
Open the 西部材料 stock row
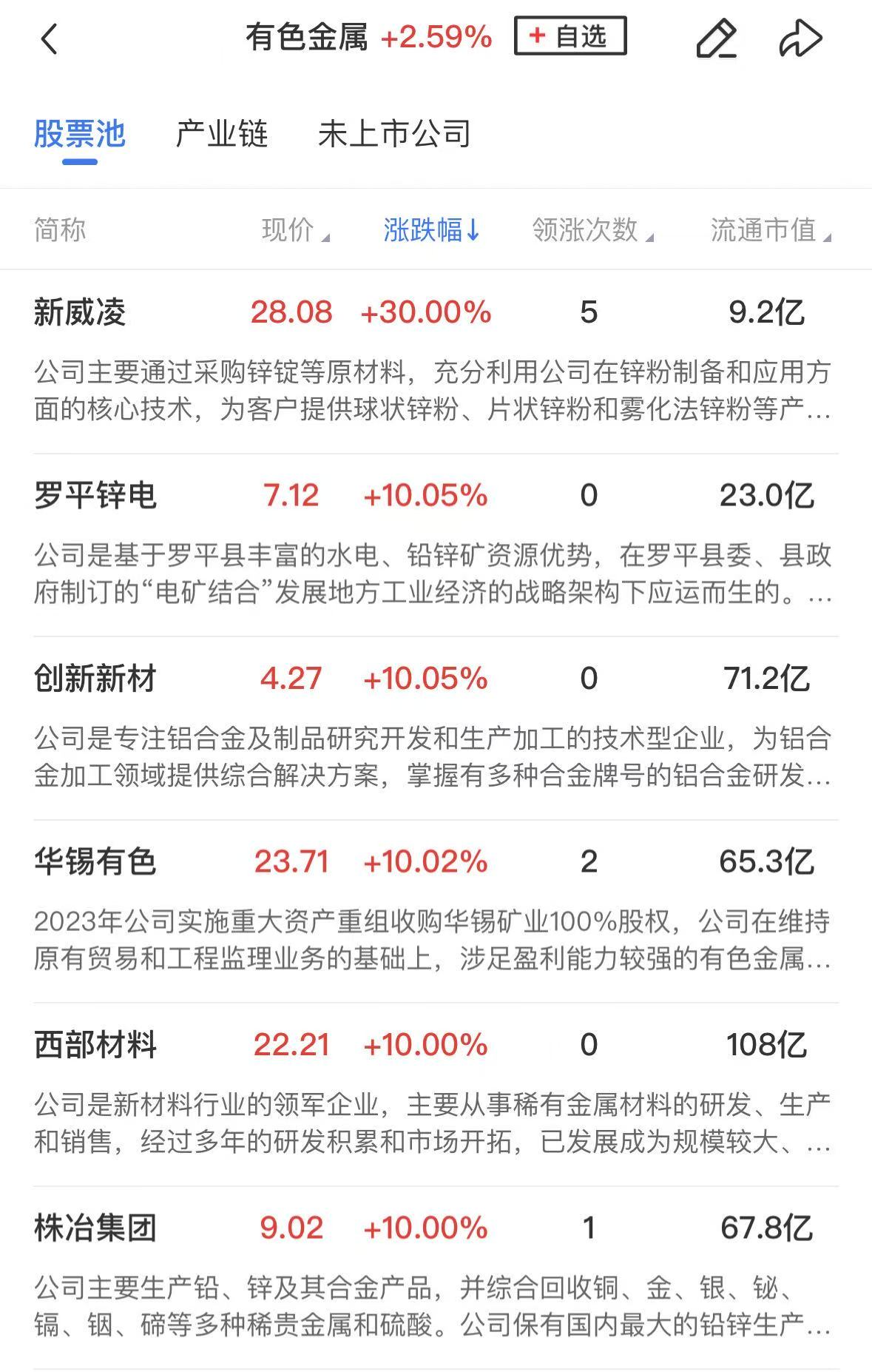95,1045
